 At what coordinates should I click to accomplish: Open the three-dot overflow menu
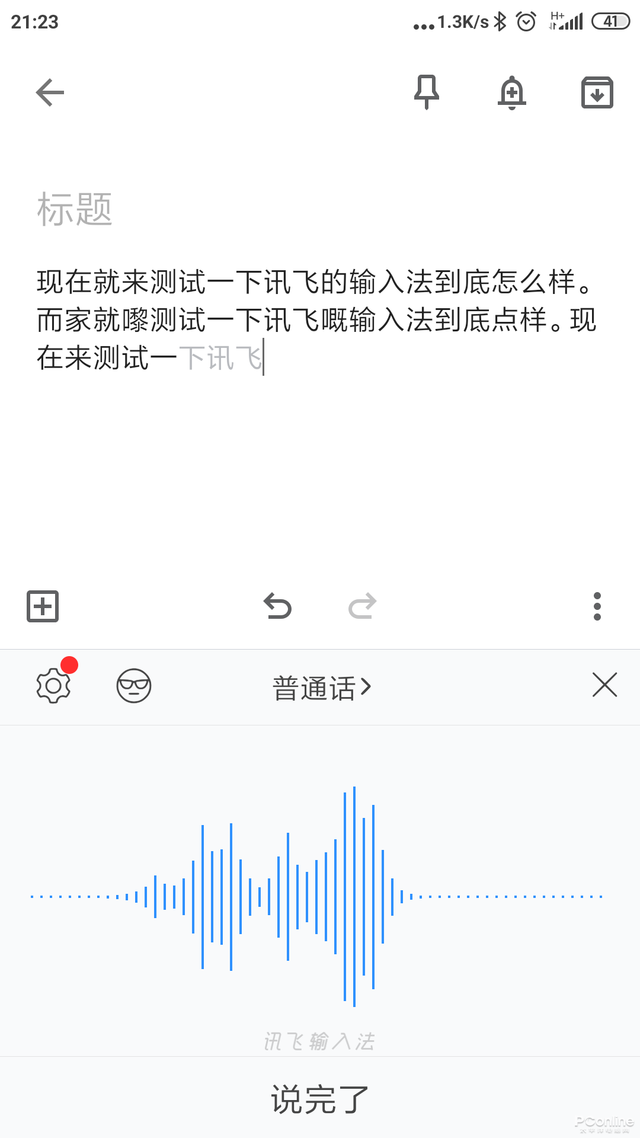point(596,606)
